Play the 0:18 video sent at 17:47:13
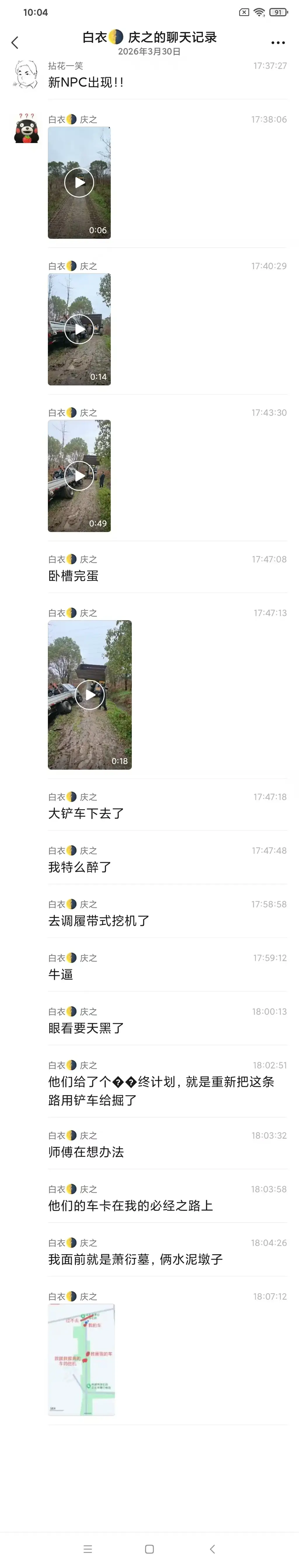 (x=90, y=694)
